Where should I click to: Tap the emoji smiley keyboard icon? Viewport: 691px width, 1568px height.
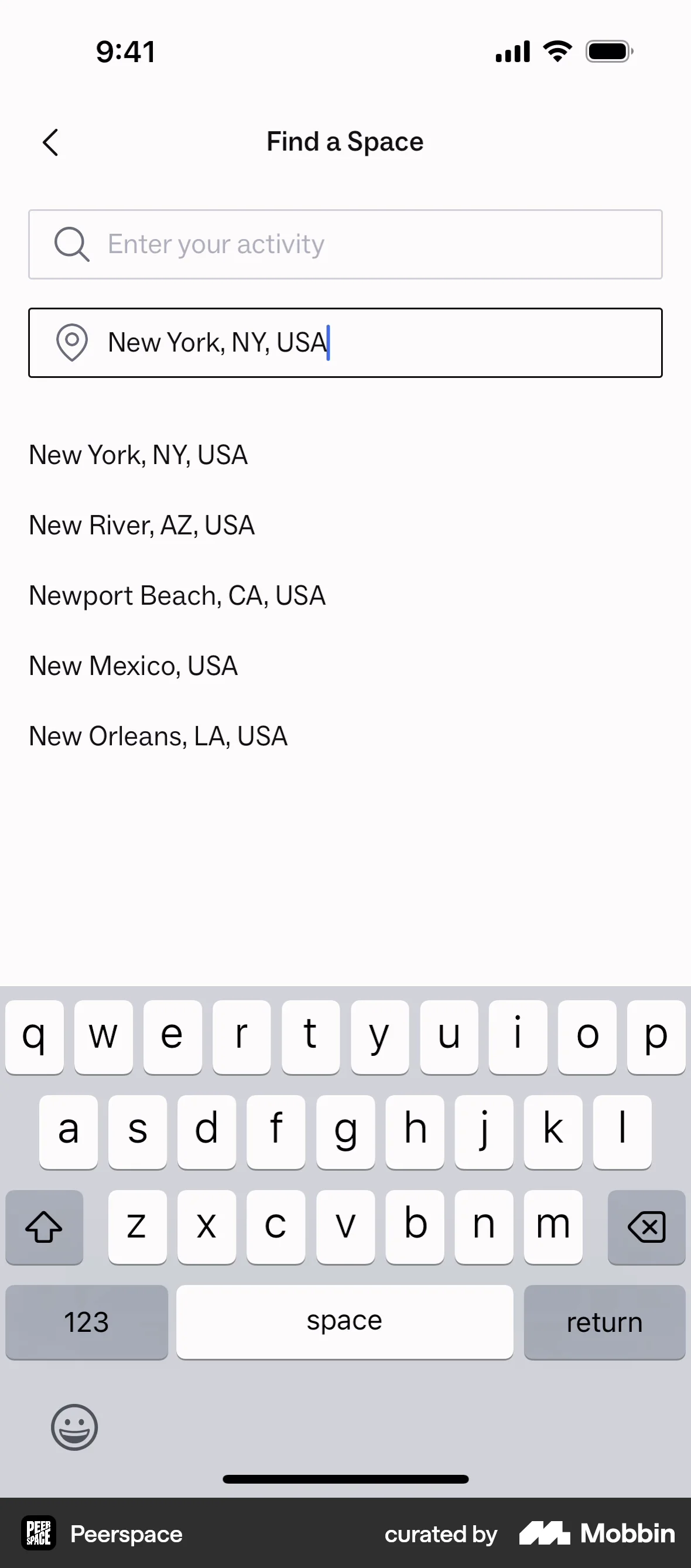pyautogui.click(x=74, y=1426)
